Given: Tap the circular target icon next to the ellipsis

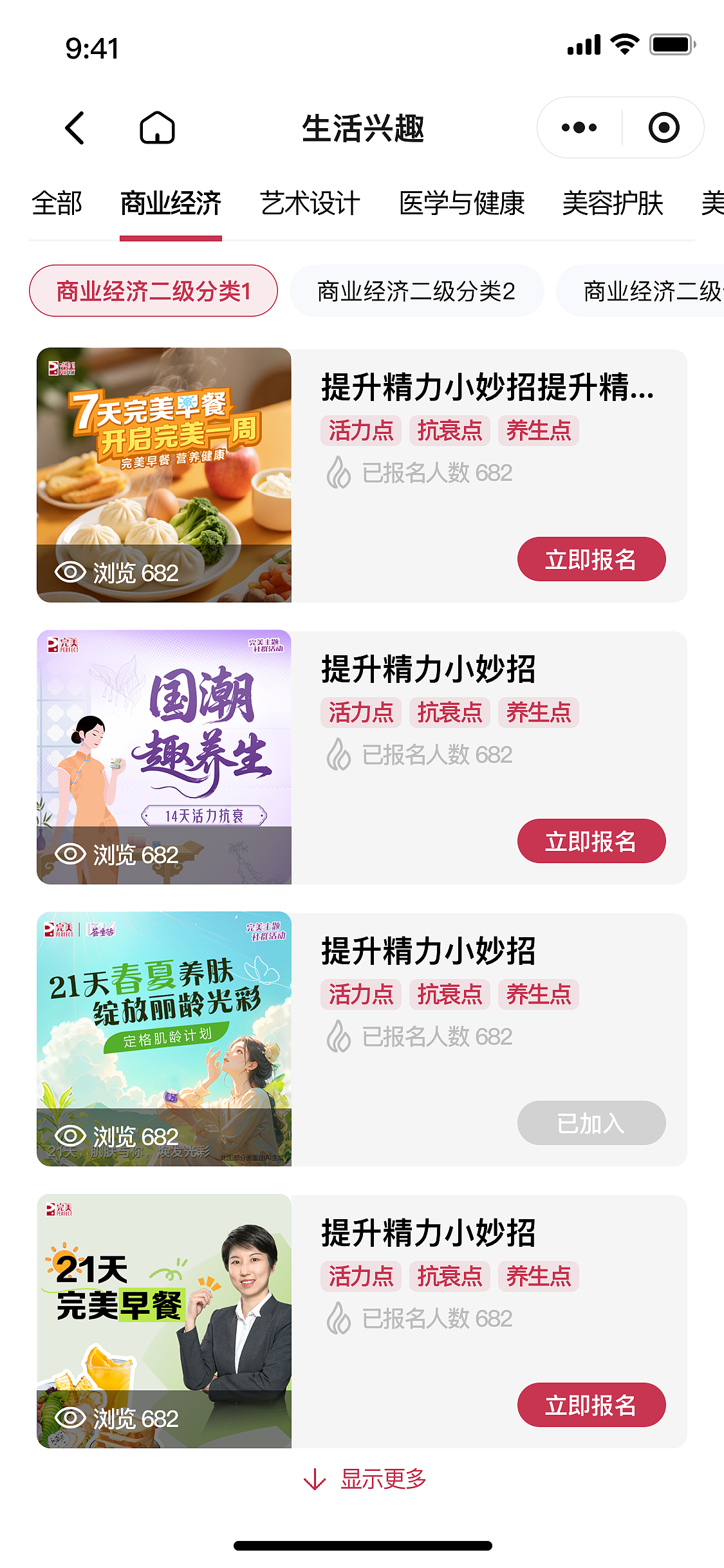Looking at the screenshot, I should tap(664, 127).
